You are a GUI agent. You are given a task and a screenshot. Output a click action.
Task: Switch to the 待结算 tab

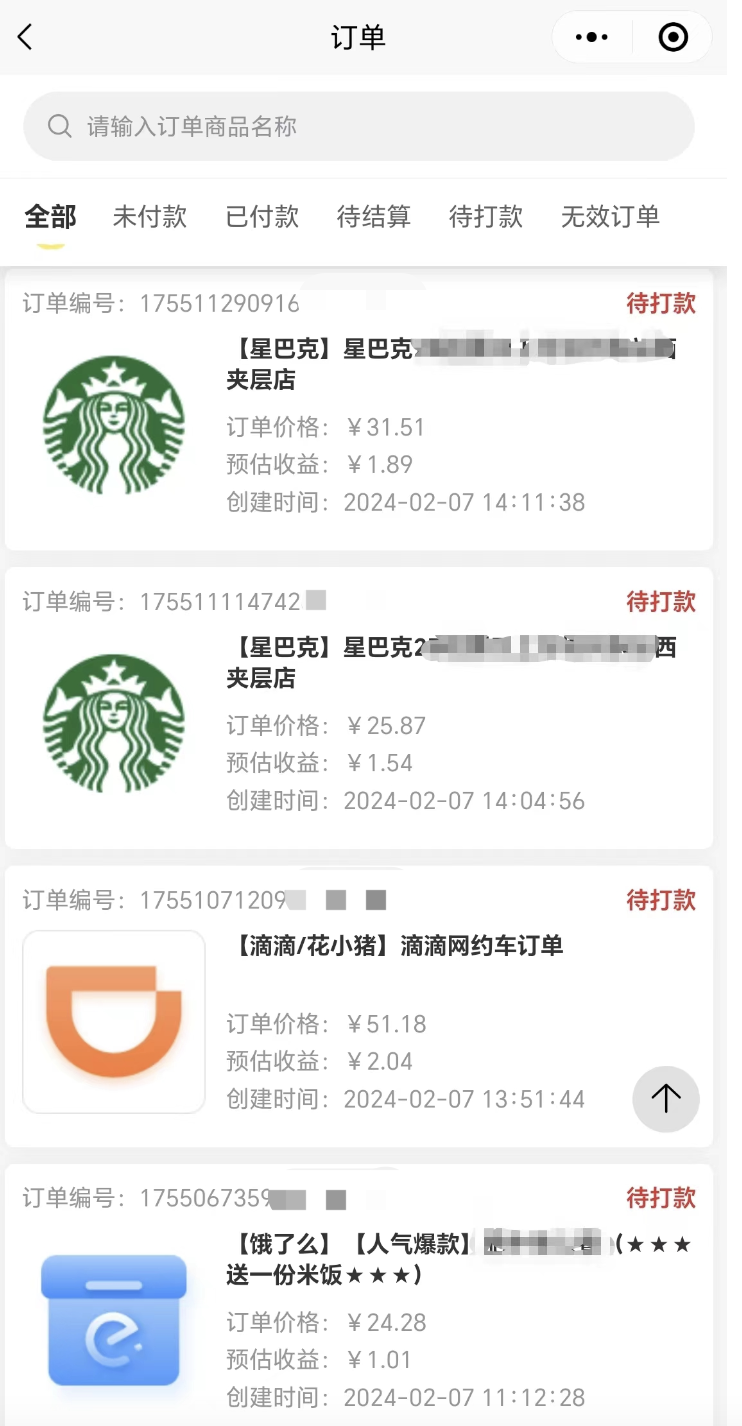pos(373,217)
